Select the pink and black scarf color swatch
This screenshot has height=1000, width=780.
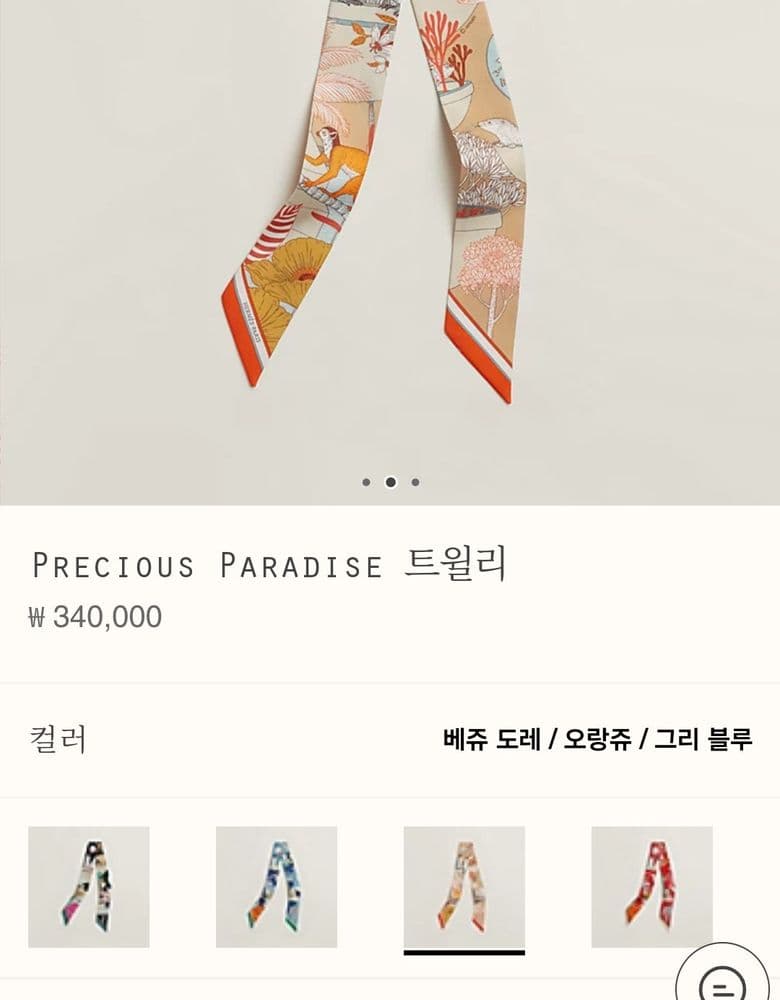pyautogui.click(x=88, y=887)
